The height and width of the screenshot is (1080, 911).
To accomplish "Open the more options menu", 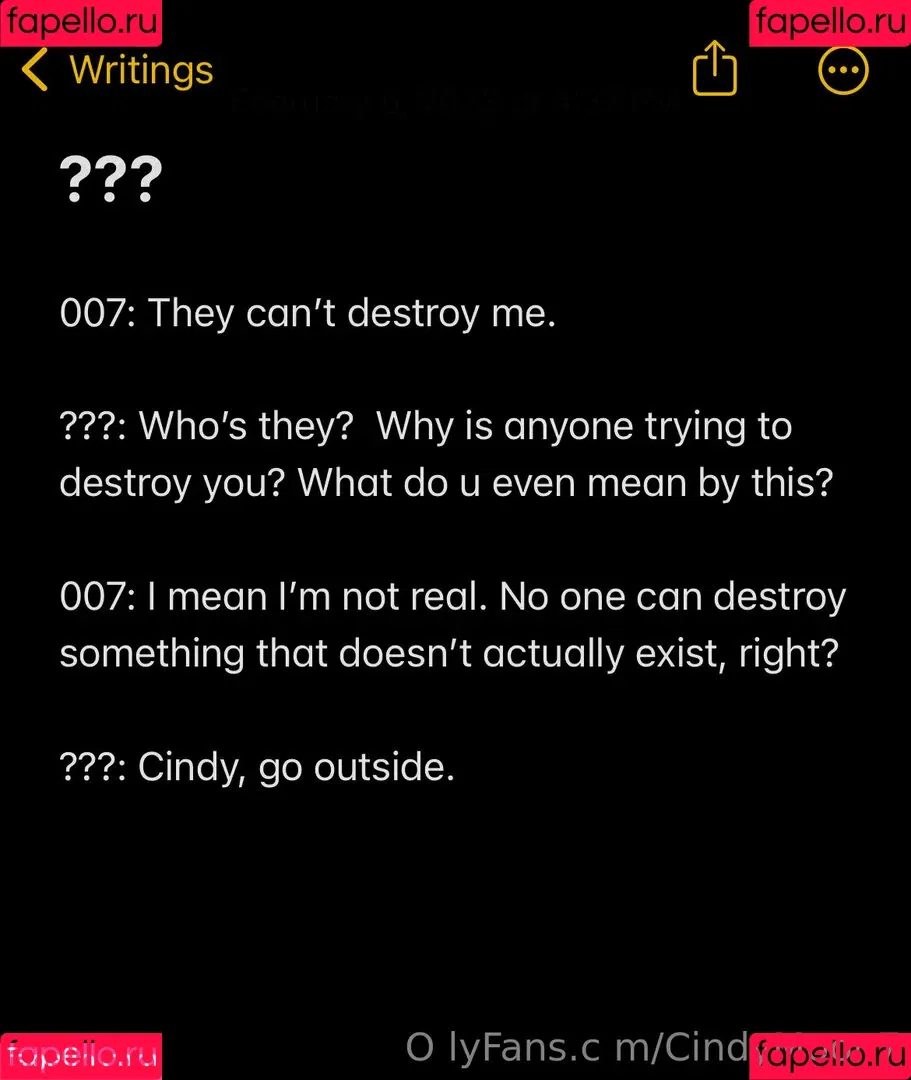I will (x=842, y=70).
